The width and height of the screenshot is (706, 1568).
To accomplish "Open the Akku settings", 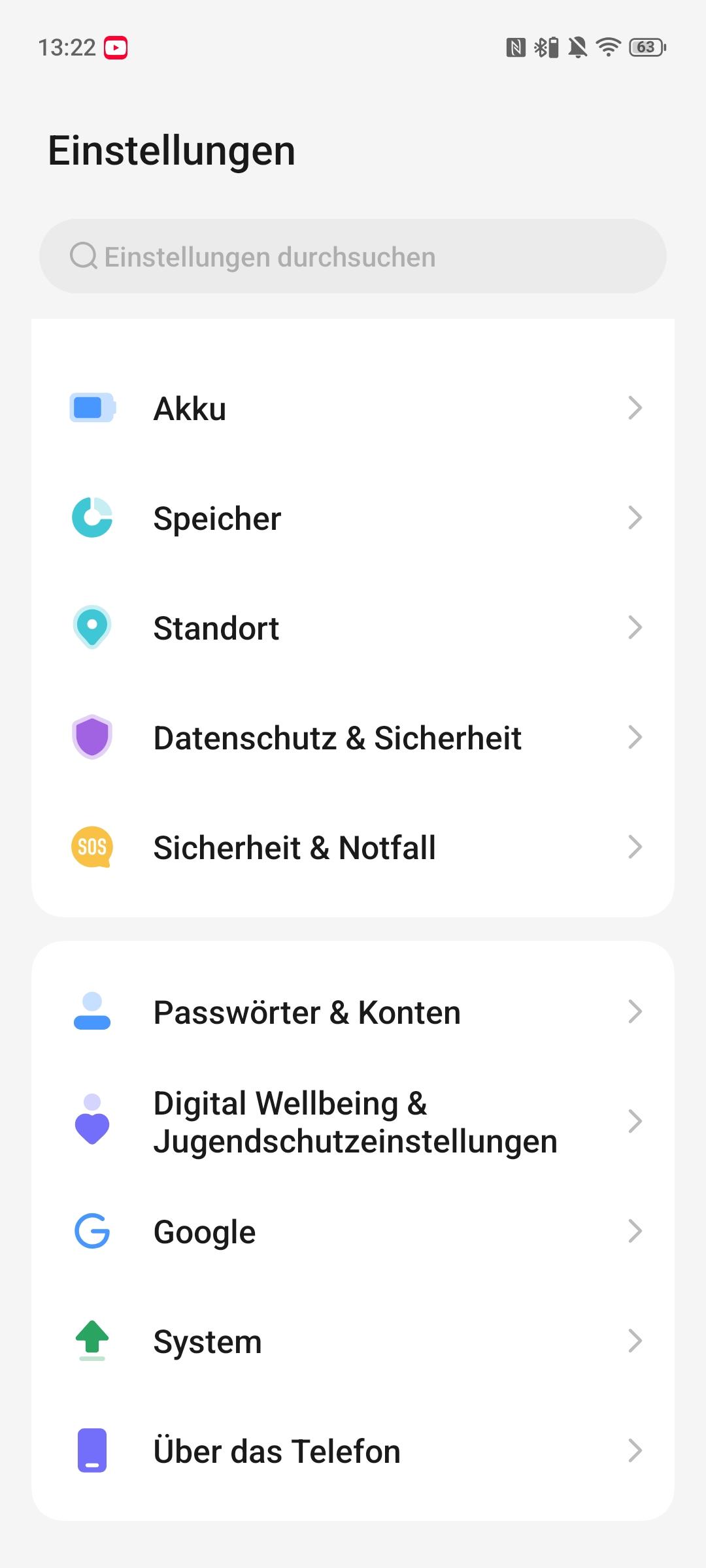I will 353,408.
